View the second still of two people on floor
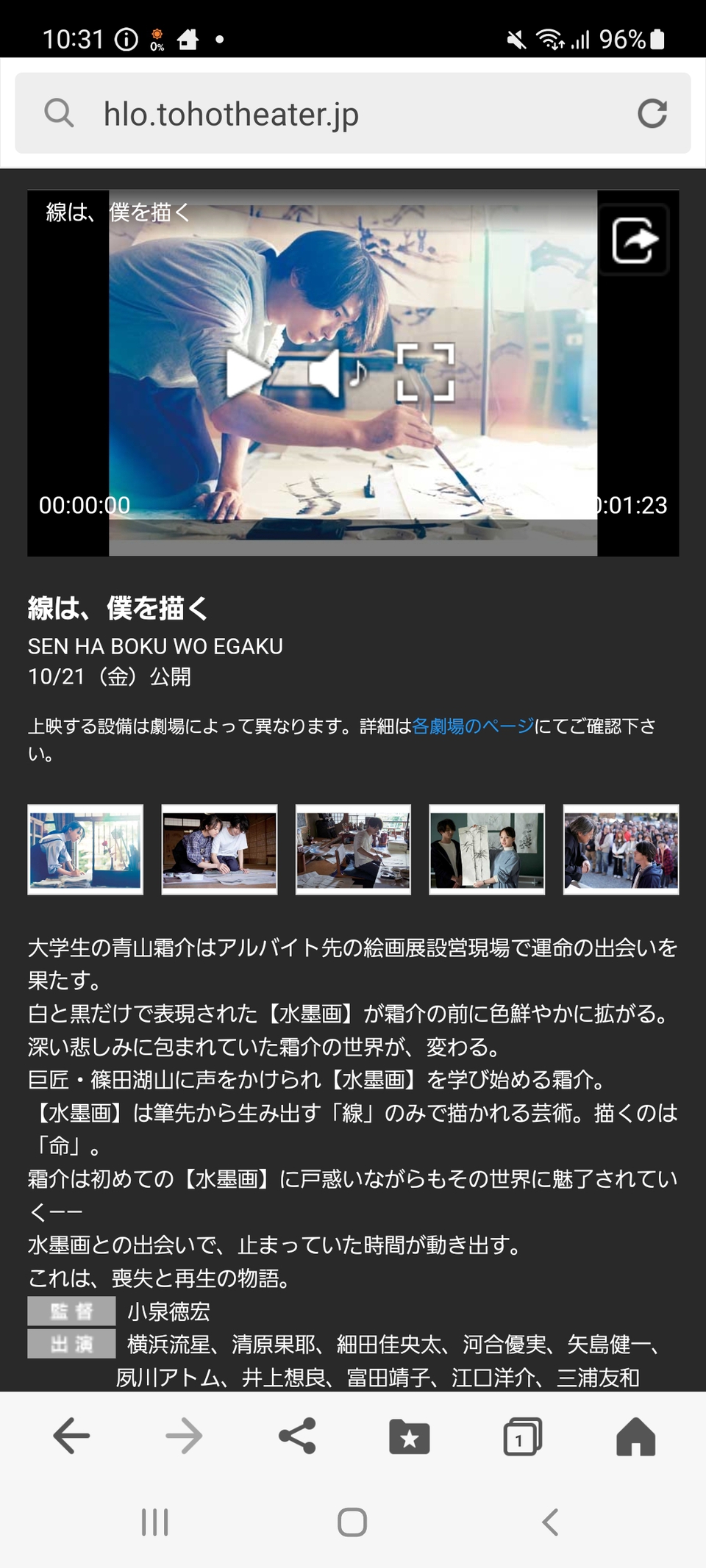 [219, 849]
